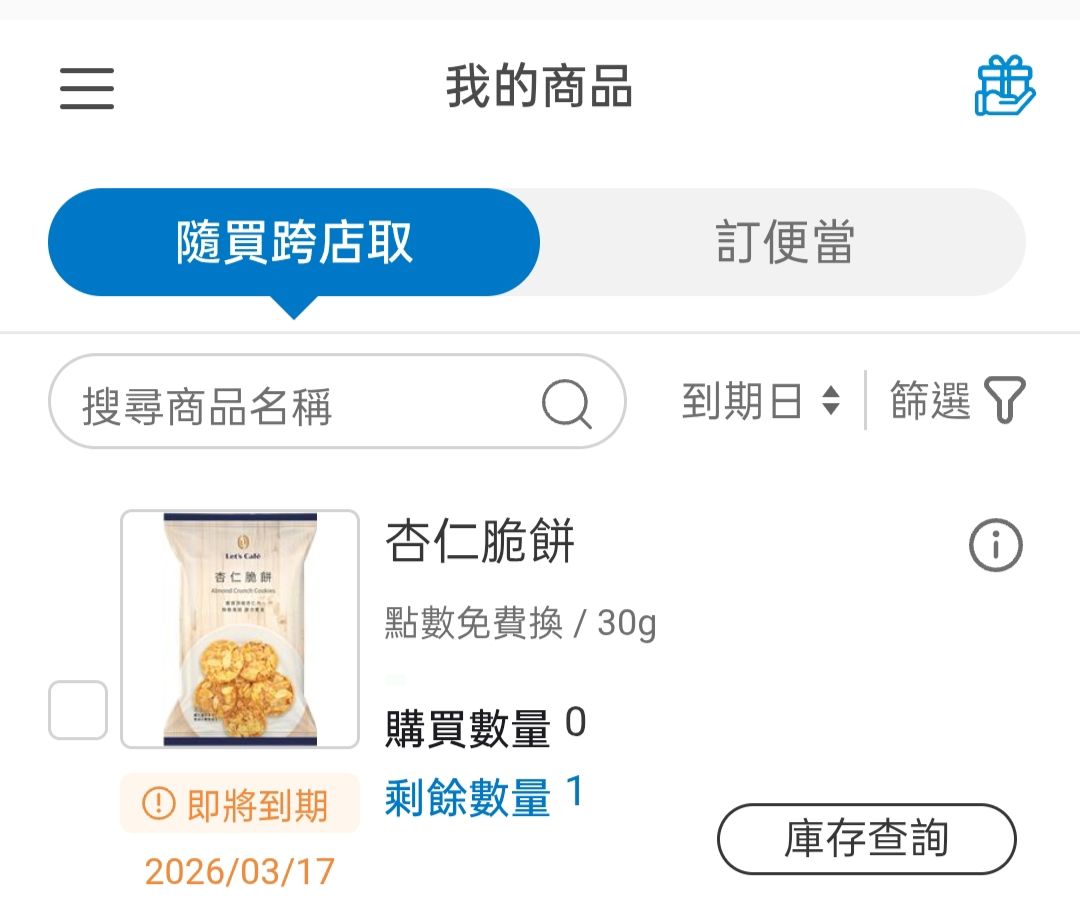Open the 篩選 filter options

pos(957,402)
